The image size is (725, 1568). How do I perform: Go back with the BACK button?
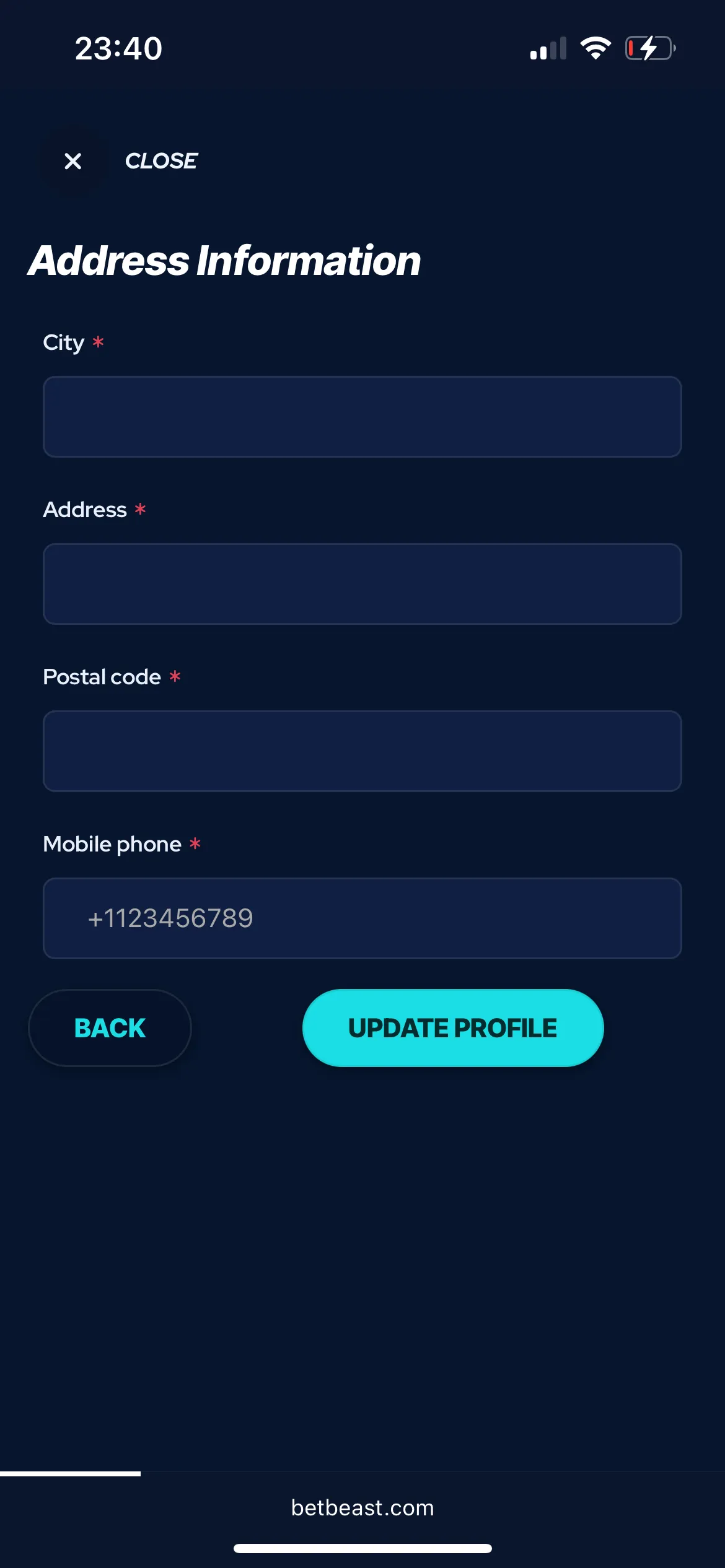click(110, 1028)
